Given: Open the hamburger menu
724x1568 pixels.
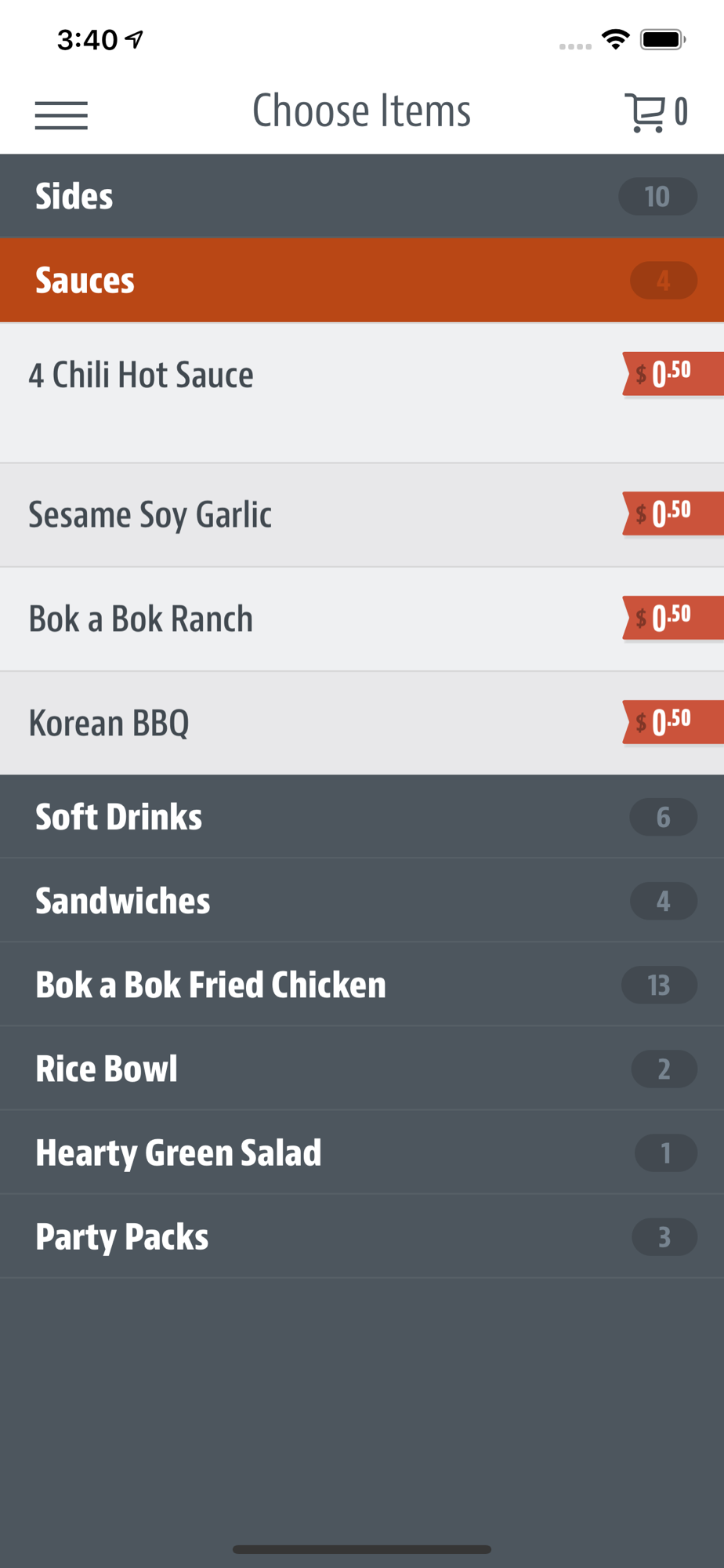Looking at the screenshot, I should [x=61, y=115].
